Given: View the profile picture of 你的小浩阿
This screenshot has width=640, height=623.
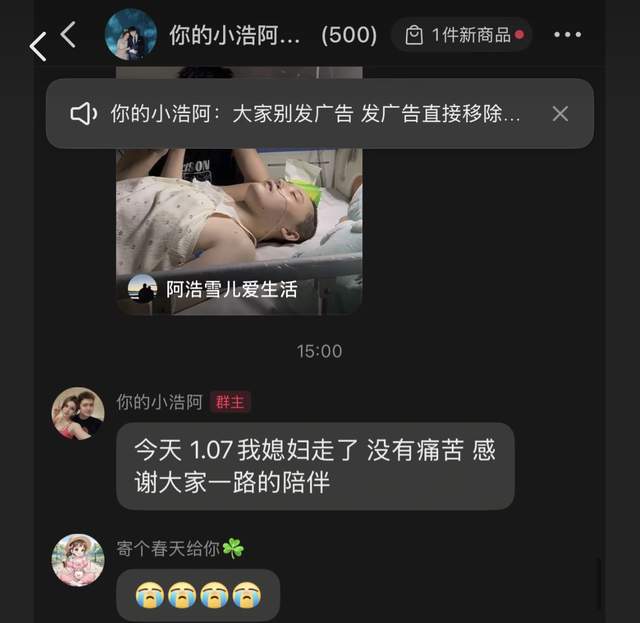Looking at the screenshot, I should point(78,413).
